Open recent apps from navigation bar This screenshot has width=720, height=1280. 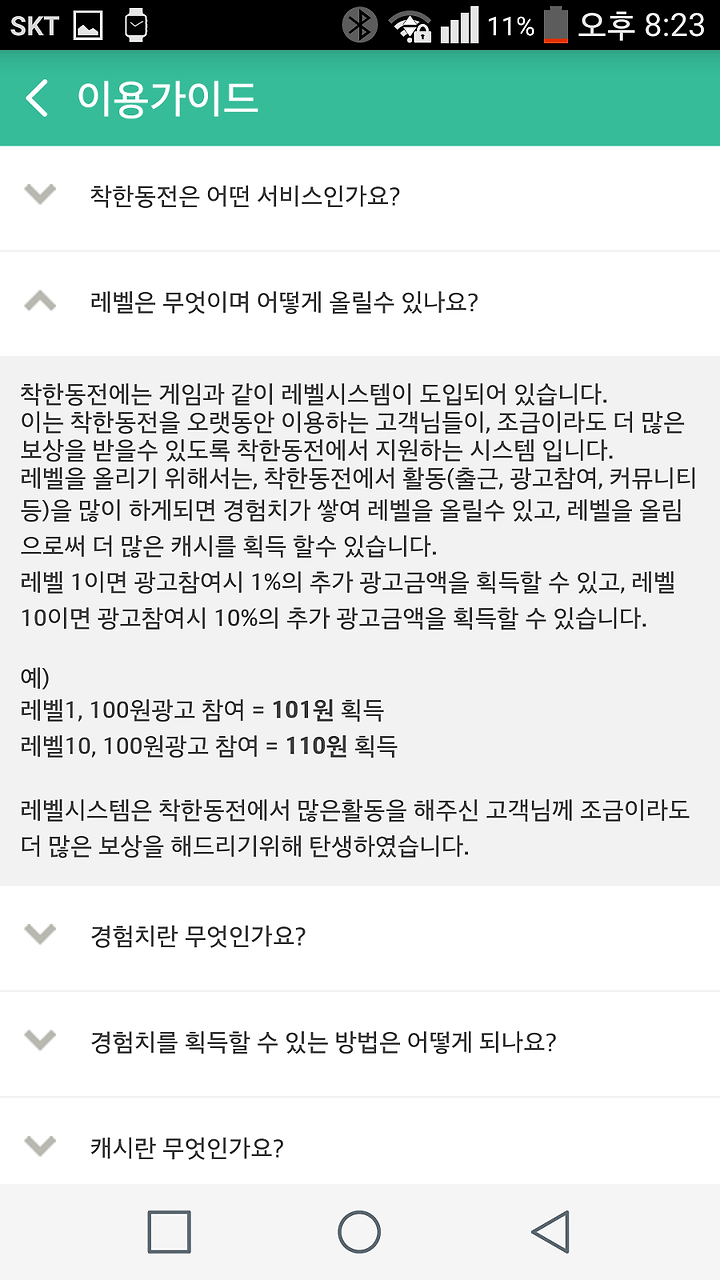pos(169,1232)
